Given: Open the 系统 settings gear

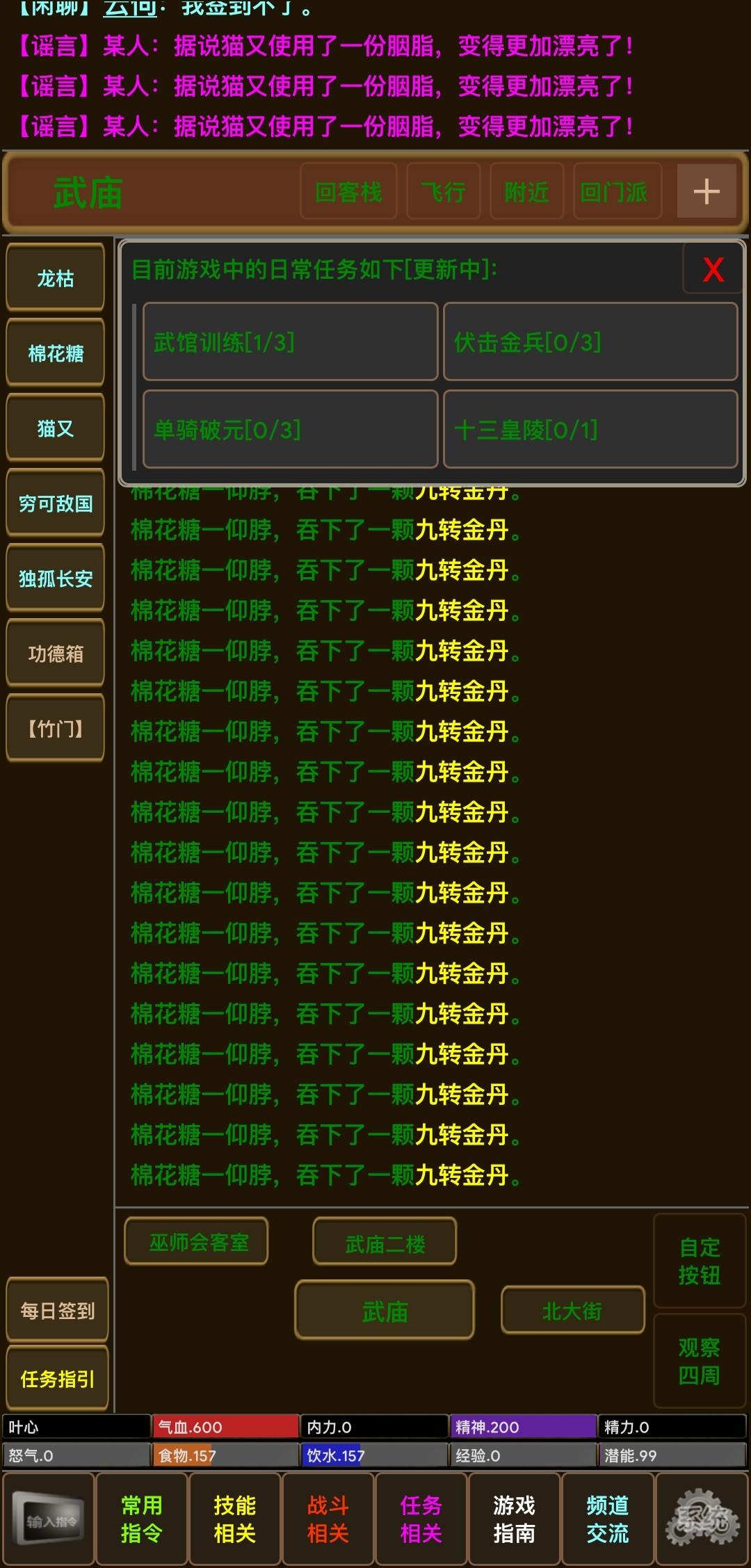Looking at the screenshot, I should pyautogui.click(x=701, y=1519).
